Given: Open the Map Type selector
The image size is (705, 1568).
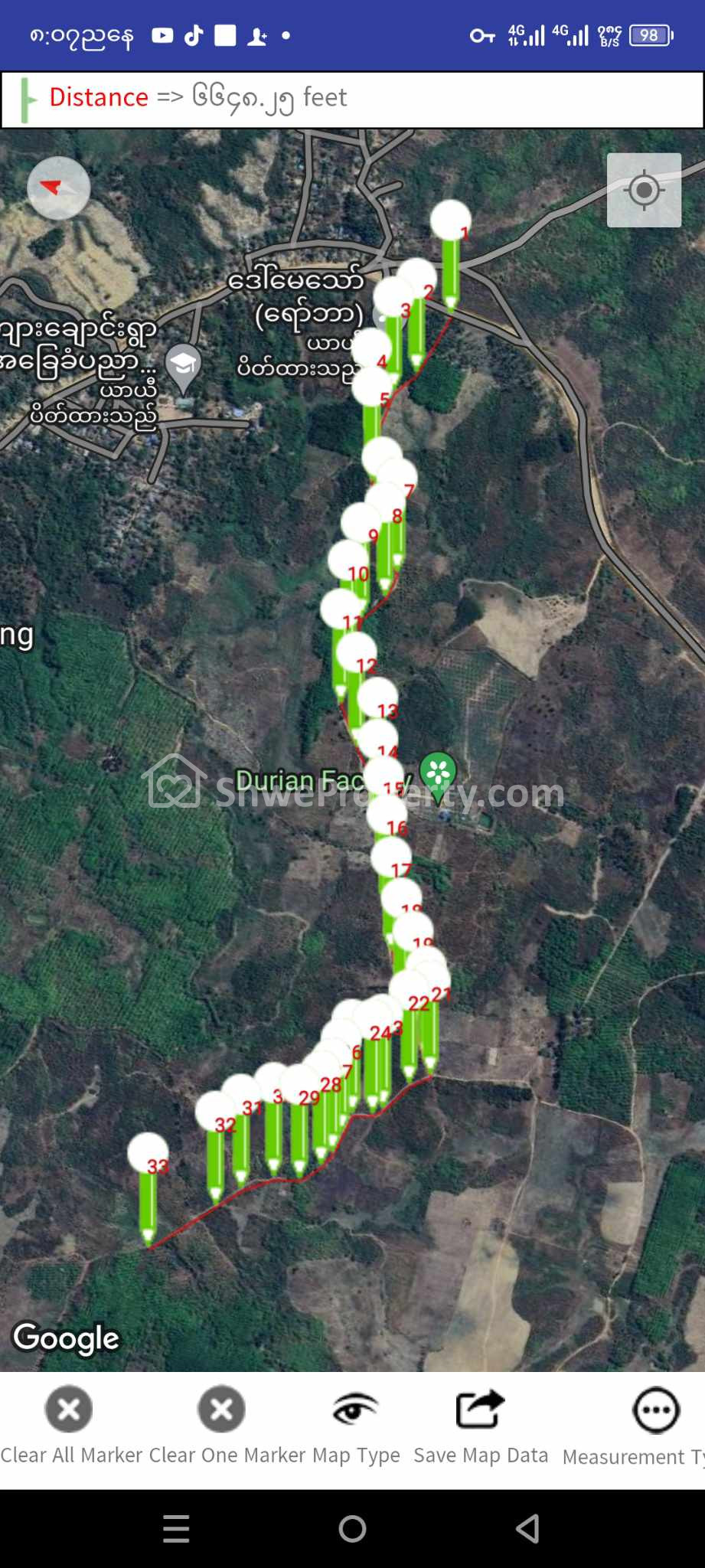Looking at the screenshot, I should click(356, 1426).
